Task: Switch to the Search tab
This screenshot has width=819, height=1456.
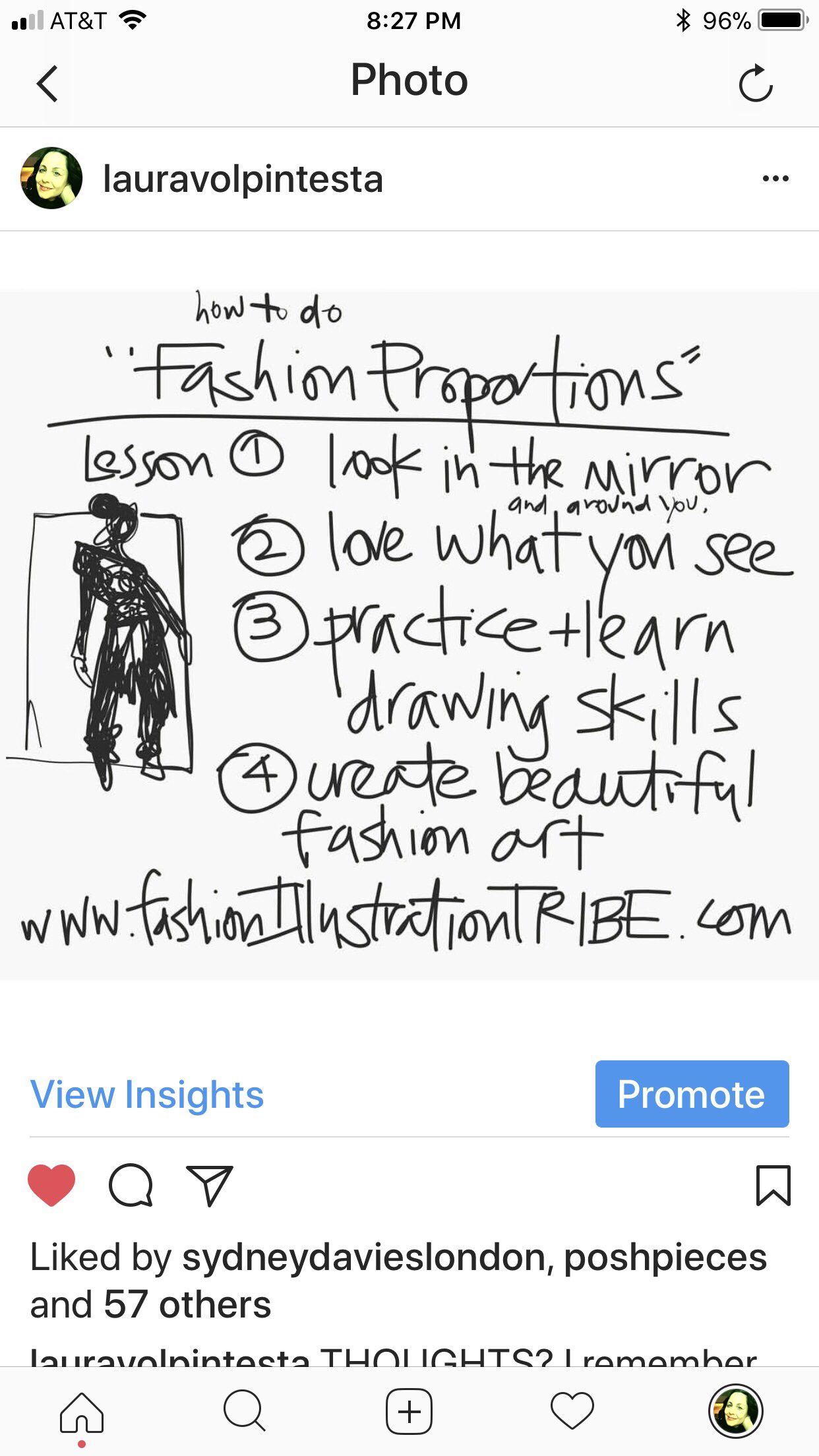Action: 245,1411
